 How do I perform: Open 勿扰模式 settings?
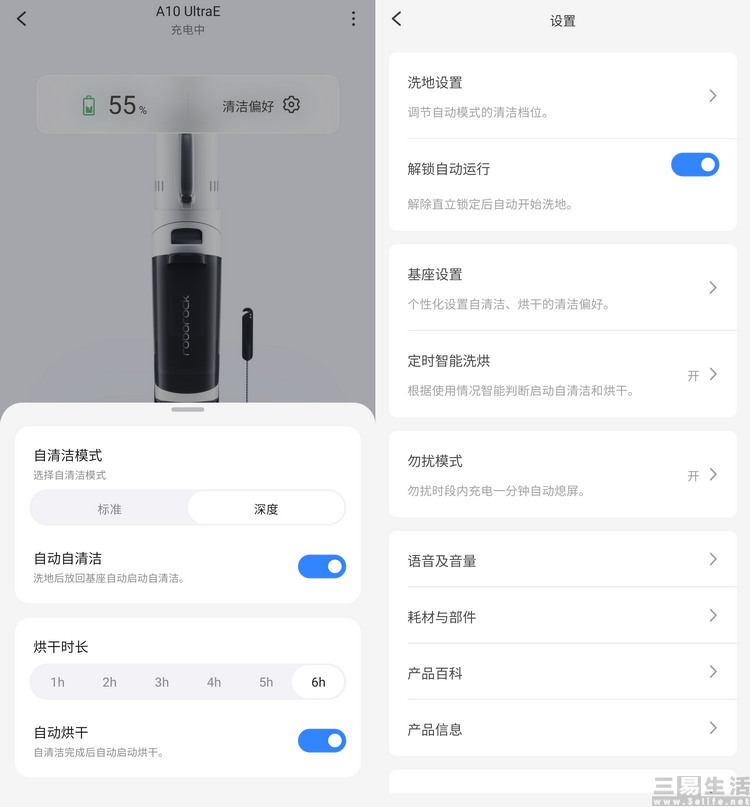562,474
